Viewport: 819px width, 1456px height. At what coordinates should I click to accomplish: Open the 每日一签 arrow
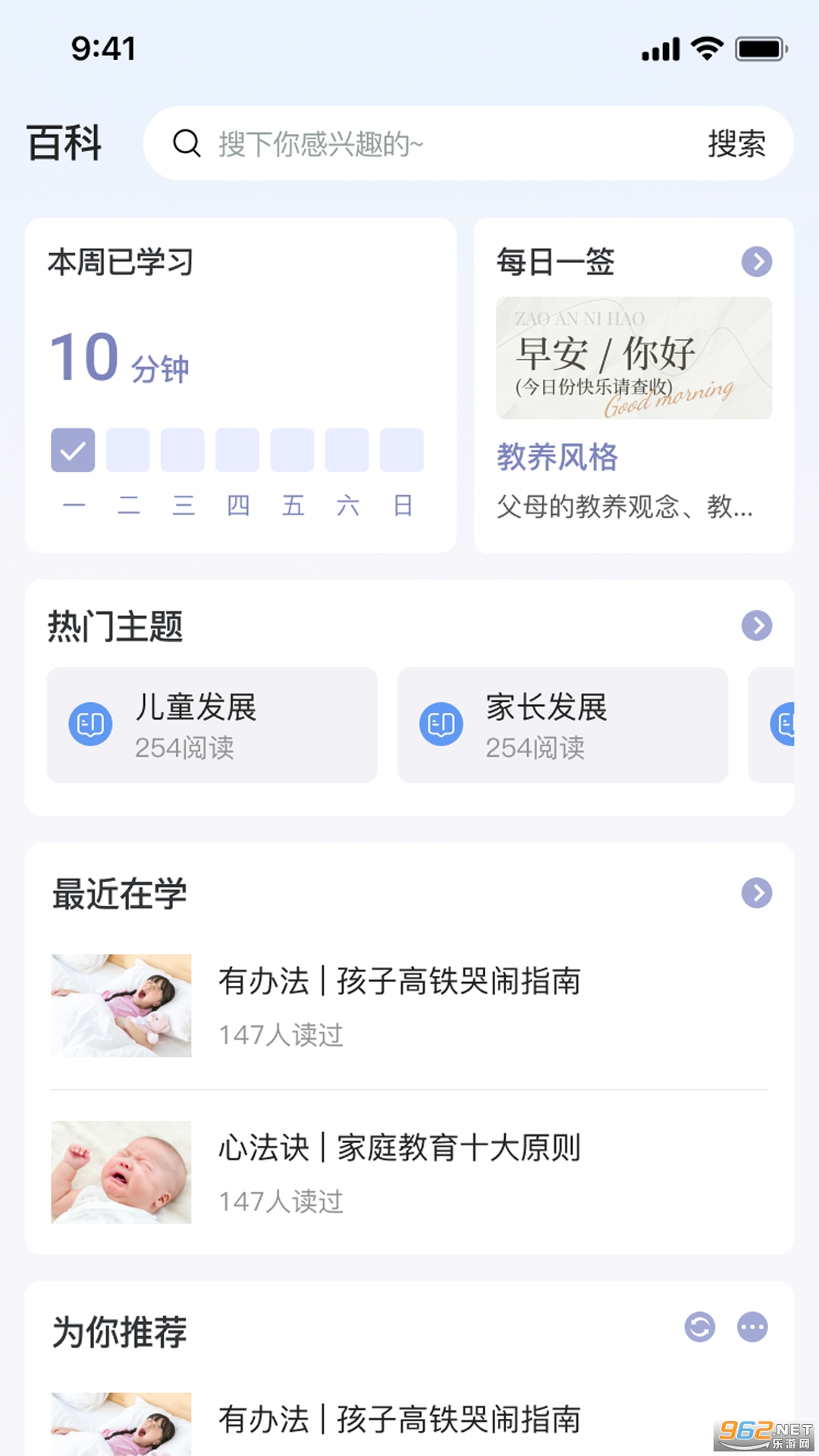tap(756, 262)
